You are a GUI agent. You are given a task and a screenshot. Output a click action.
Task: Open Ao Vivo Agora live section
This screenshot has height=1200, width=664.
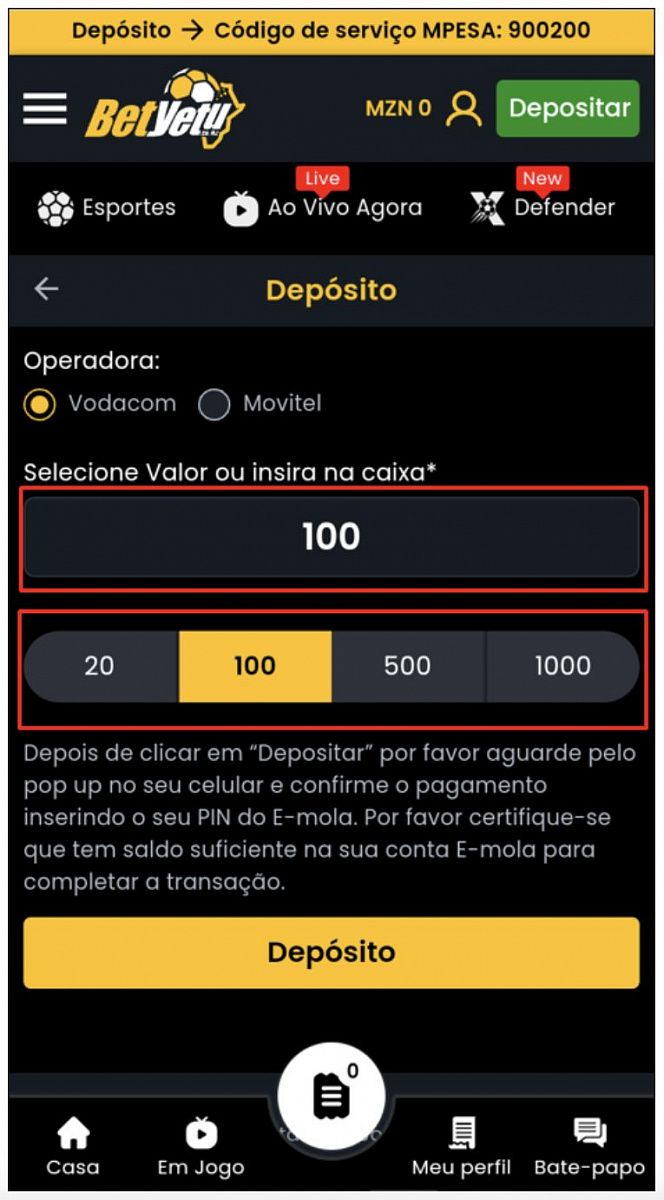[x=322, y=208]
